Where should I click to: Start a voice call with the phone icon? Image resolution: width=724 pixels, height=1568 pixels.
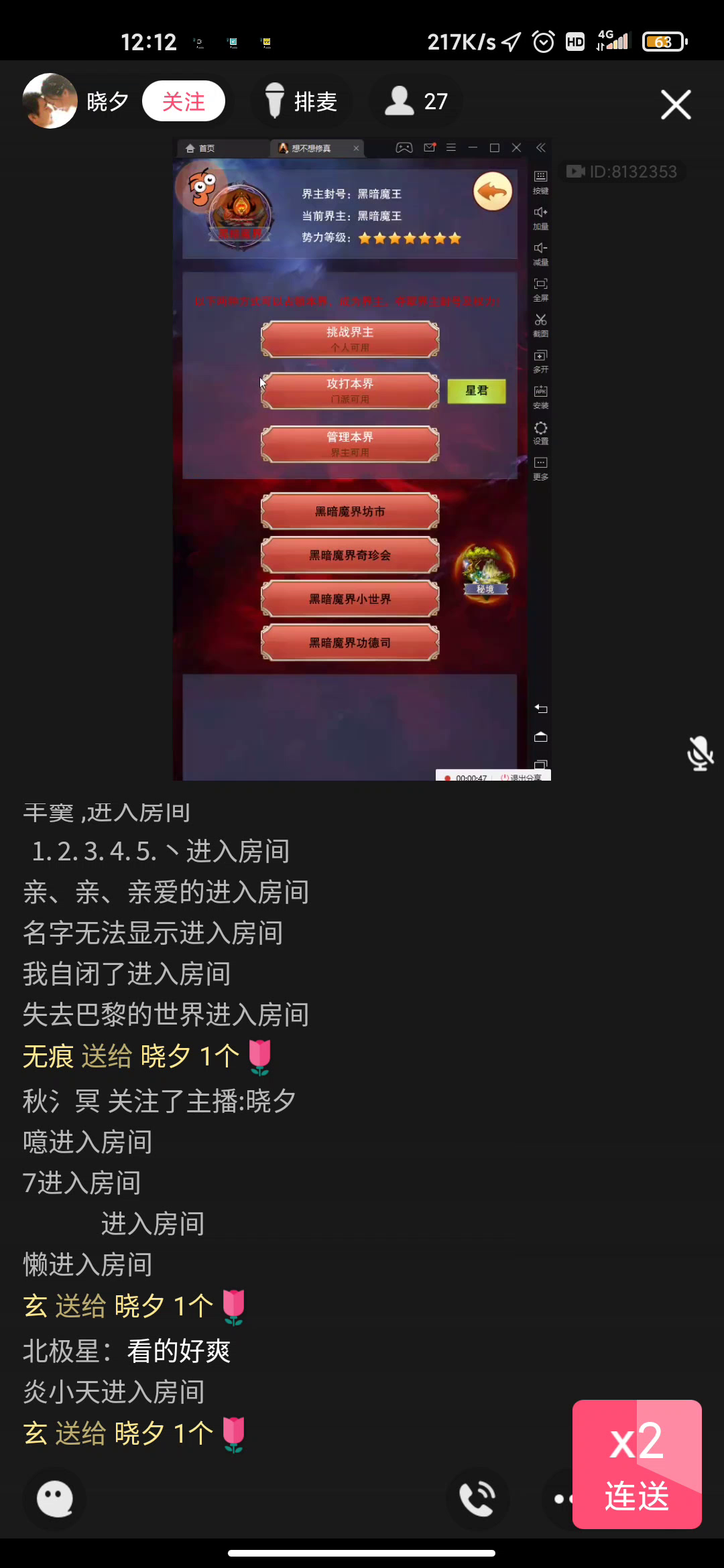point(477,1498)
